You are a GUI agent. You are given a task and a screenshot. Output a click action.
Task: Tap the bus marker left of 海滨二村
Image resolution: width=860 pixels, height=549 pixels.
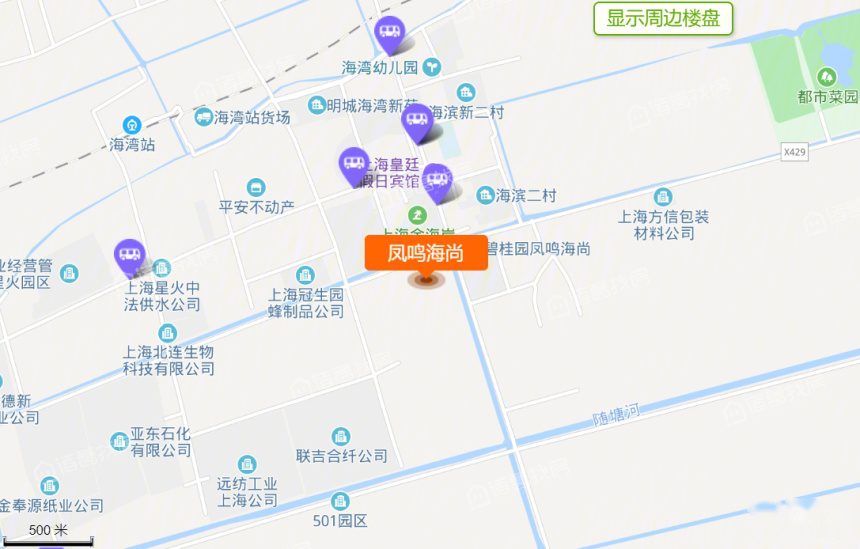coord(436,182)
